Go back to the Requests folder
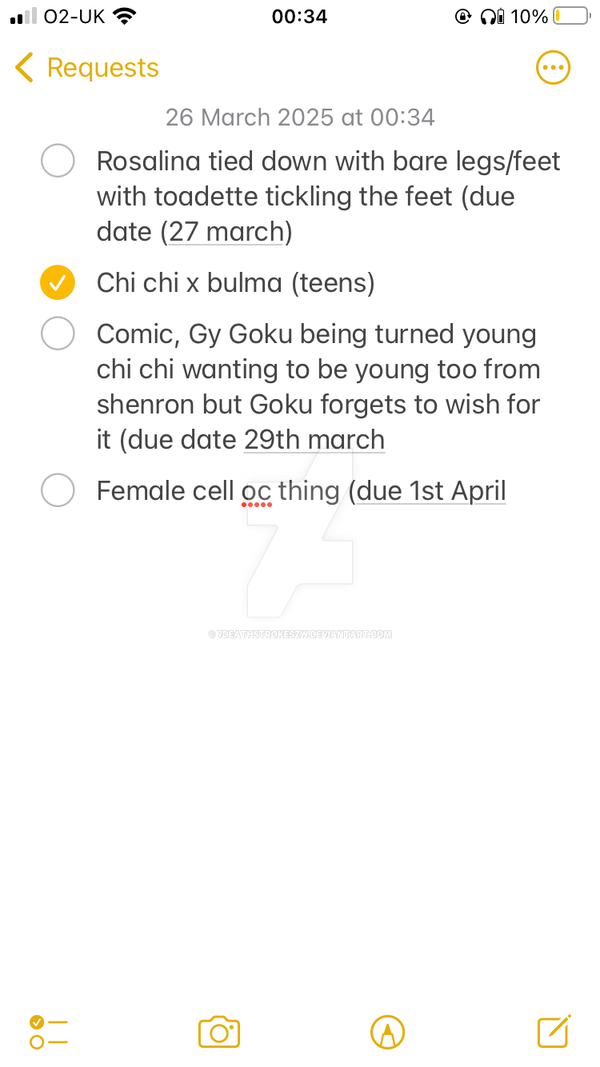The image size is (600, 1067). pos(86,68)
